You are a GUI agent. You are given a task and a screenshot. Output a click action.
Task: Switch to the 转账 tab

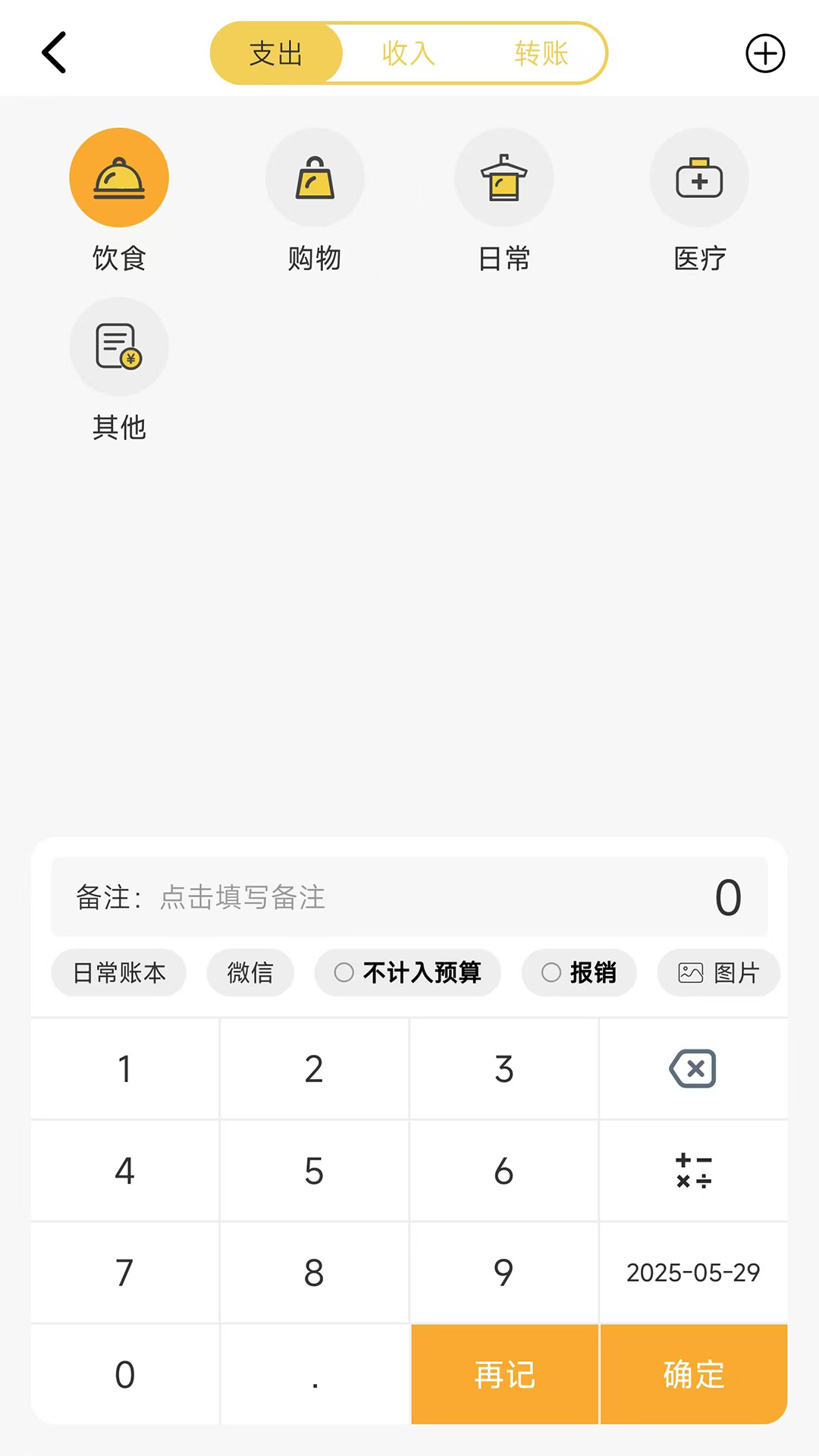click(x=541, y=53)
